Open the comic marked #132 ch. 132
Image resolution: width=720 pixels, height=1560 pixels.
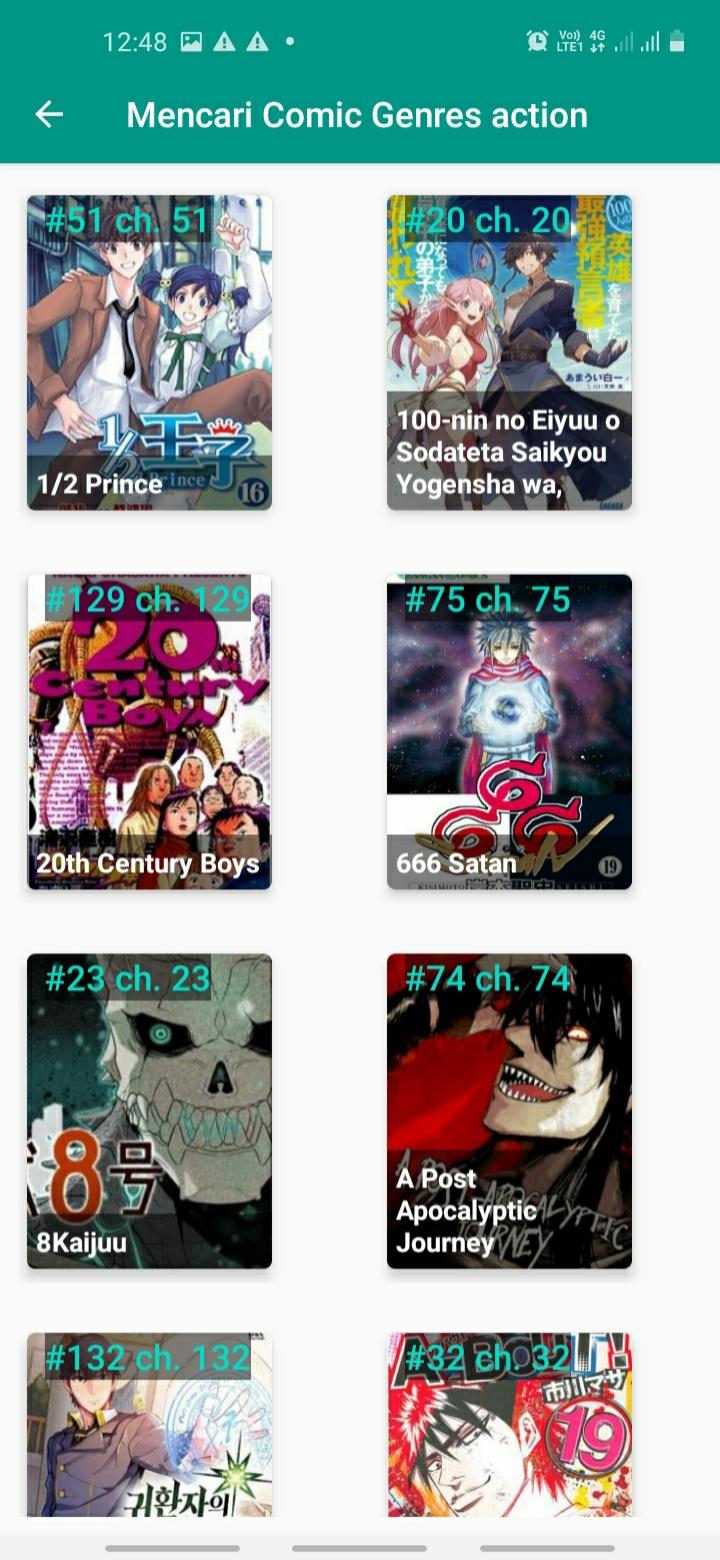click(149, 1425)
